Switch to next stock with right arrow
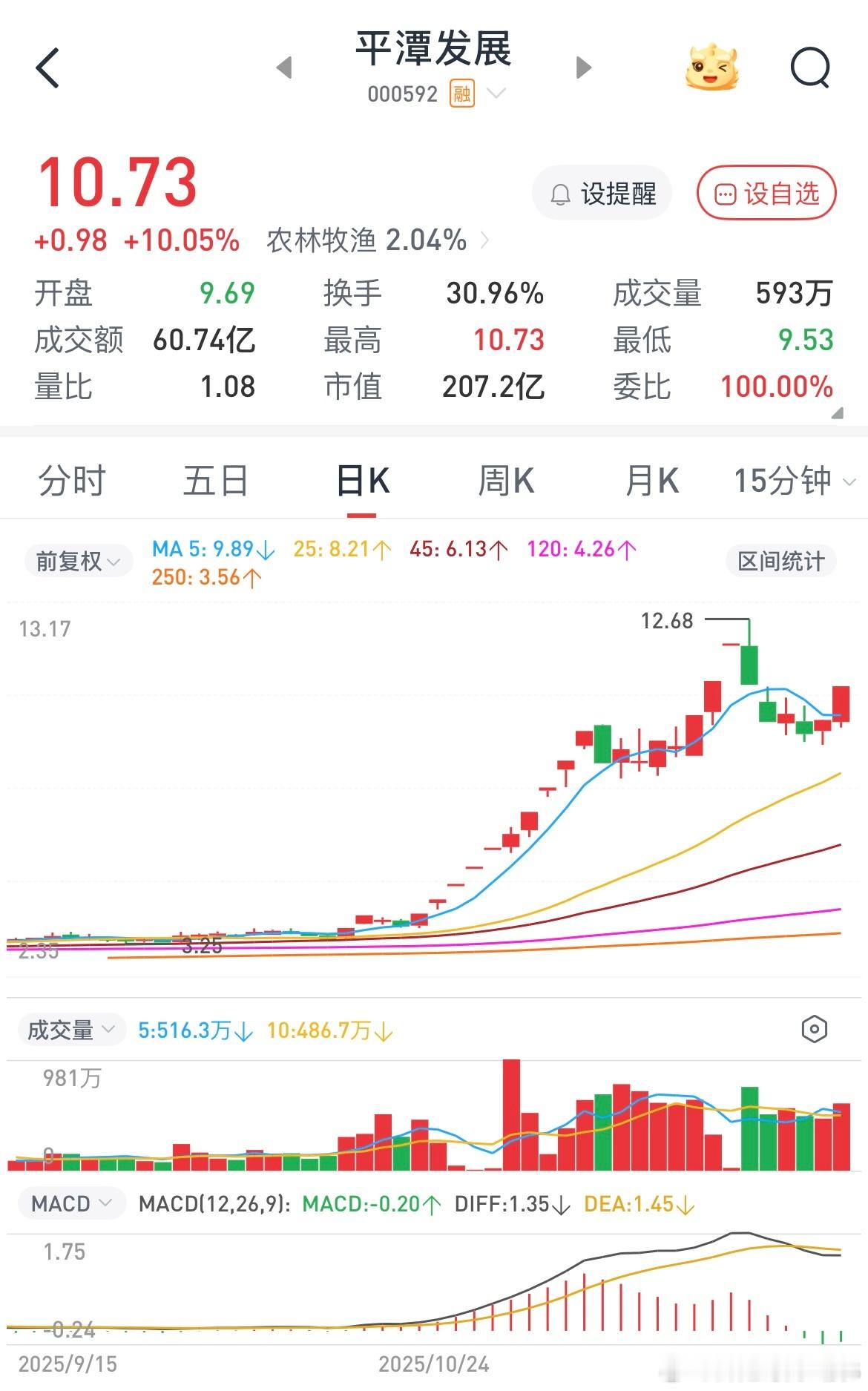Screen dimensions: 868x1391 pos(583,68)
